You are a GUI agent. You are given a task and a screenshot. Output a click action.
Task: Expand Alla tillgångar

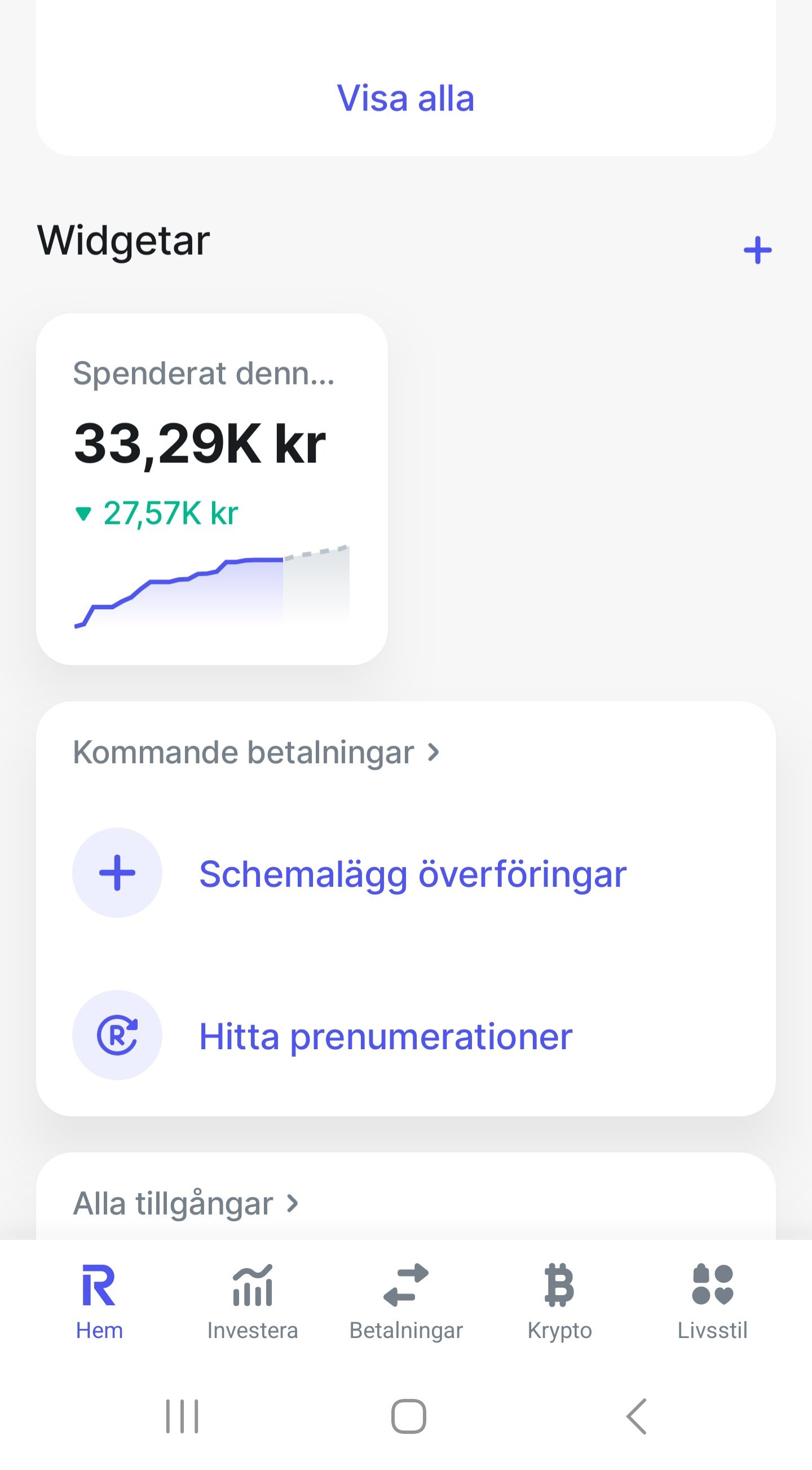[186, 1204]
